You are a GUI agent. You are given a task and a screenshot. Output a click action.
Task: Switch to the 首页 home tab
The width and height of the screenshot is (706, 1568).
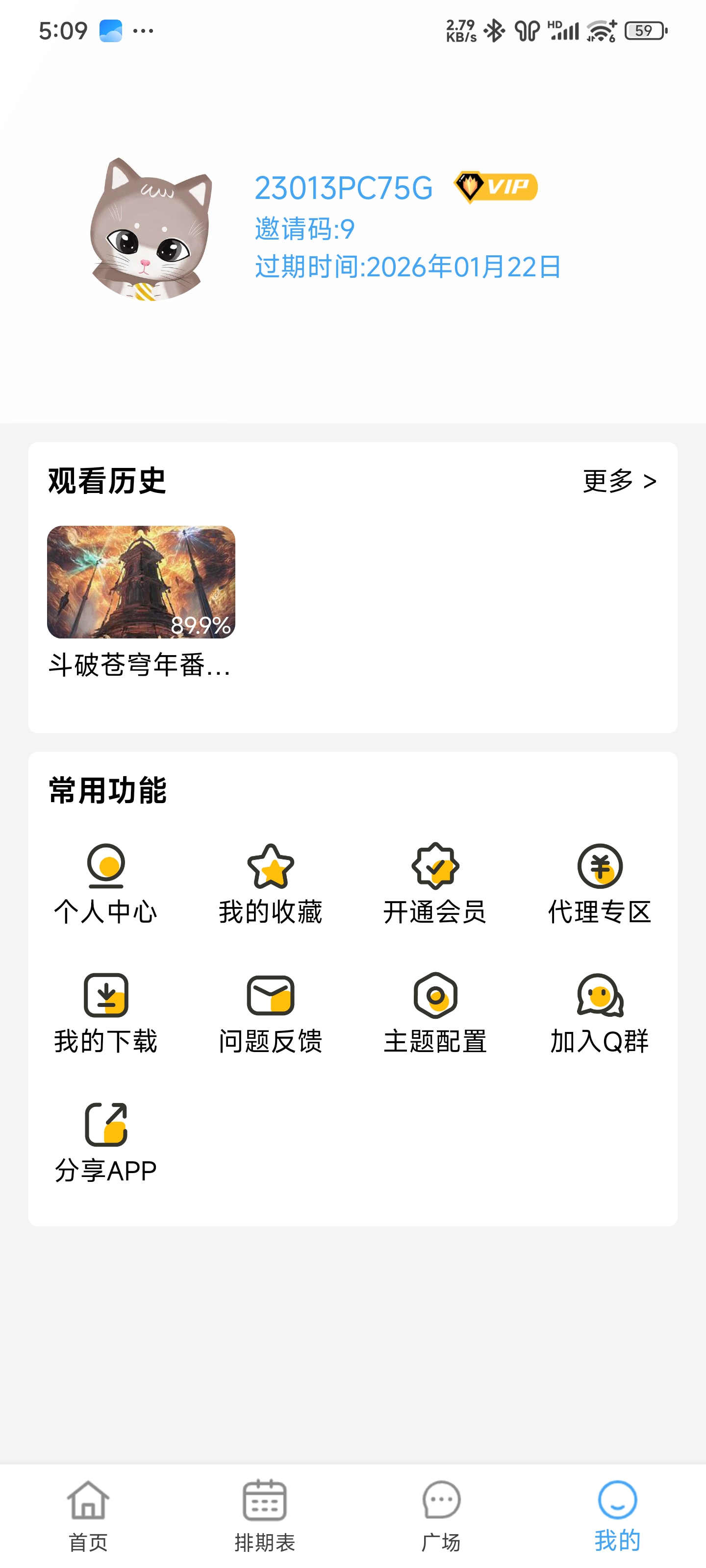88,1516
